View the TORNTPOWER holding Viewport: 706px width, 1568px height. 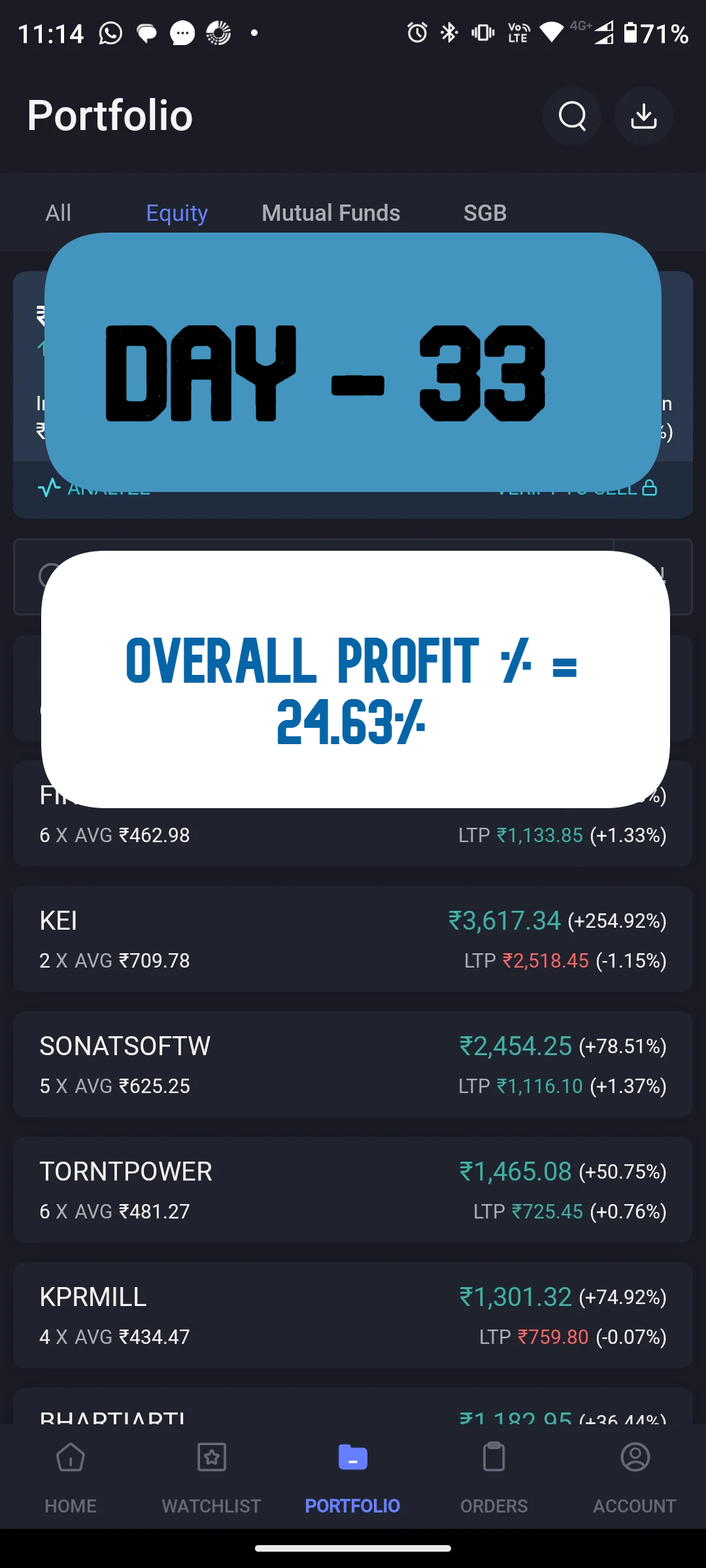tap(353, 1190)
